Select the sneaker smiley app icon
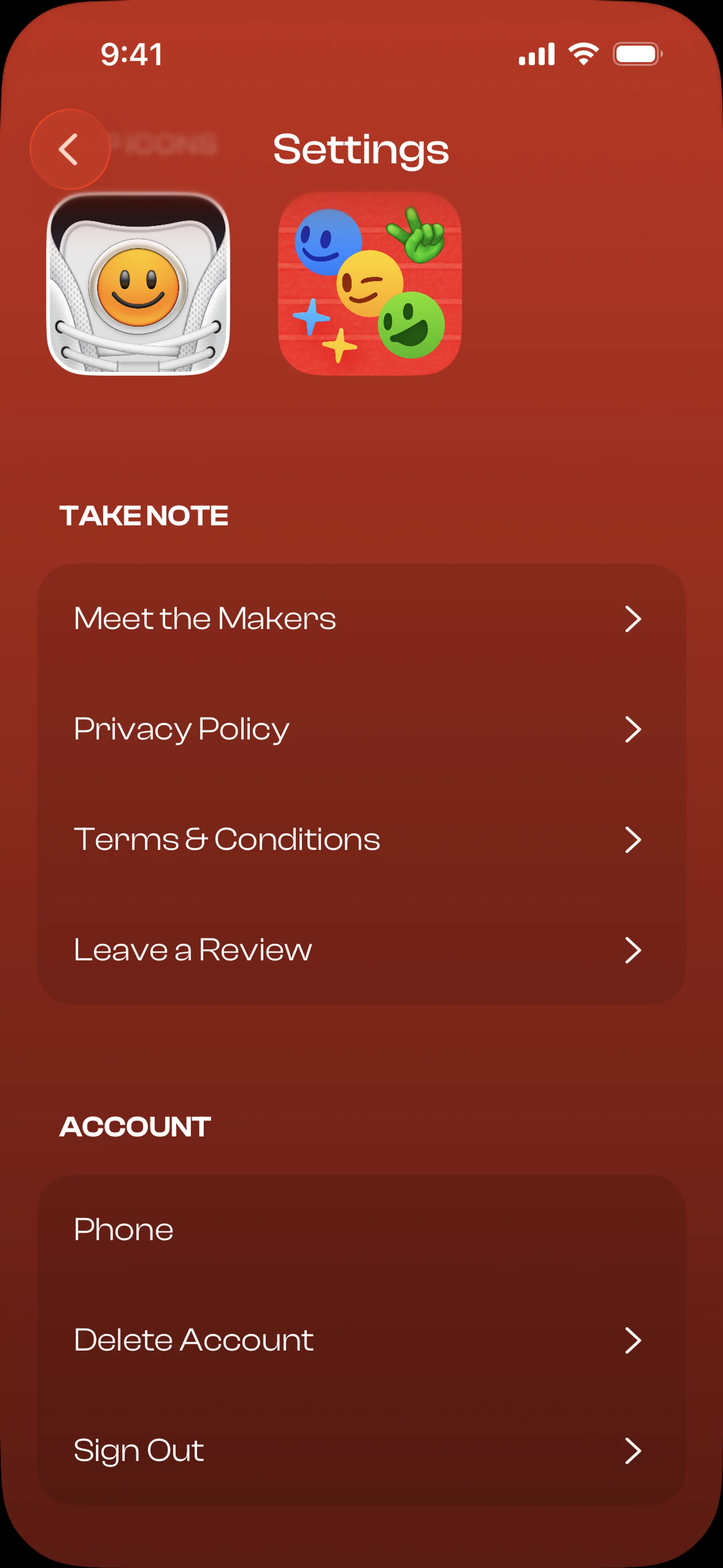The width and height of the screenshot is (723, 1568). pyautogui.click(x=138, y=284)
